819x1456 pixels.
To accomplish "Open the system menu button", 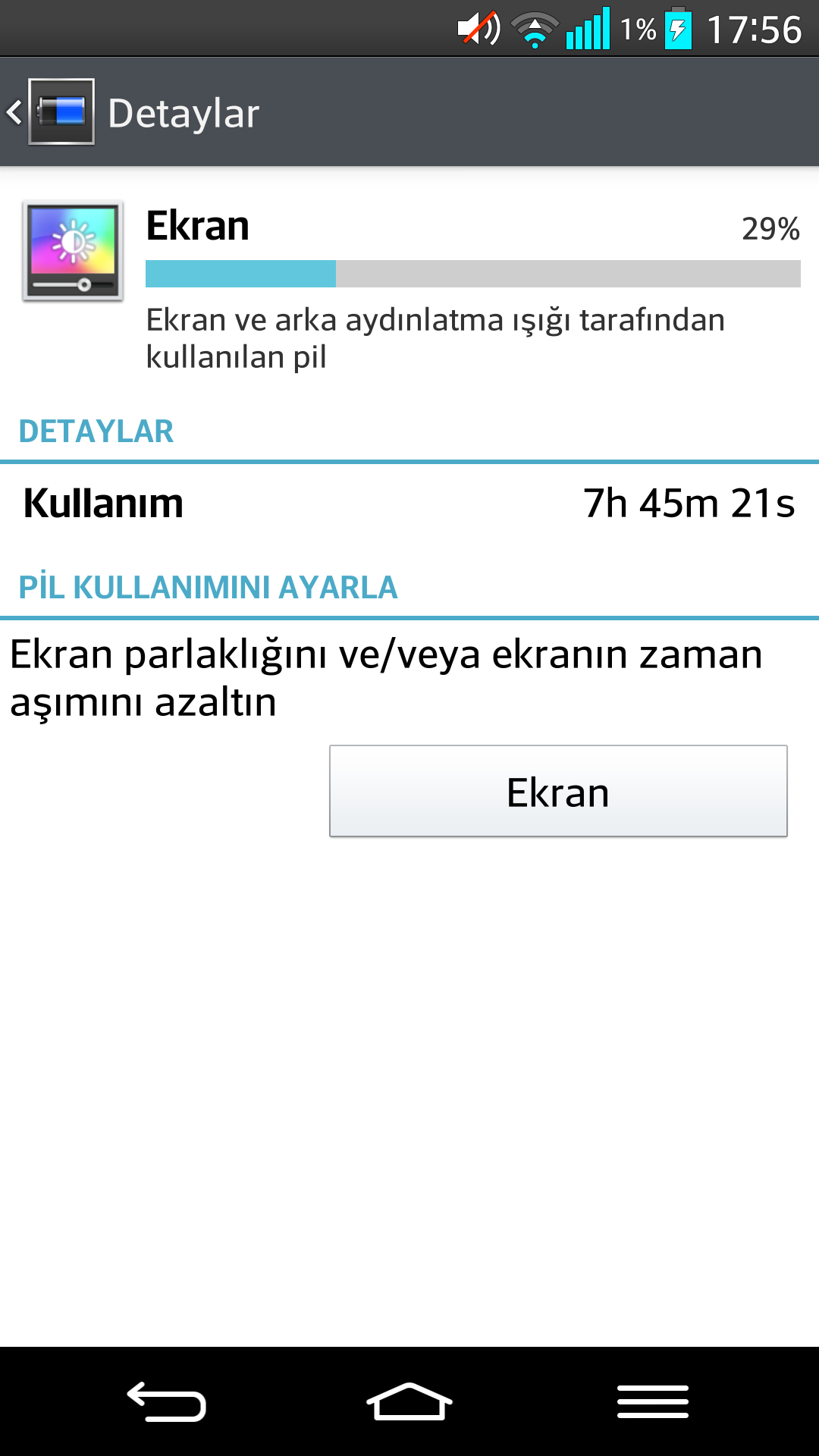I will (652, 1401).
